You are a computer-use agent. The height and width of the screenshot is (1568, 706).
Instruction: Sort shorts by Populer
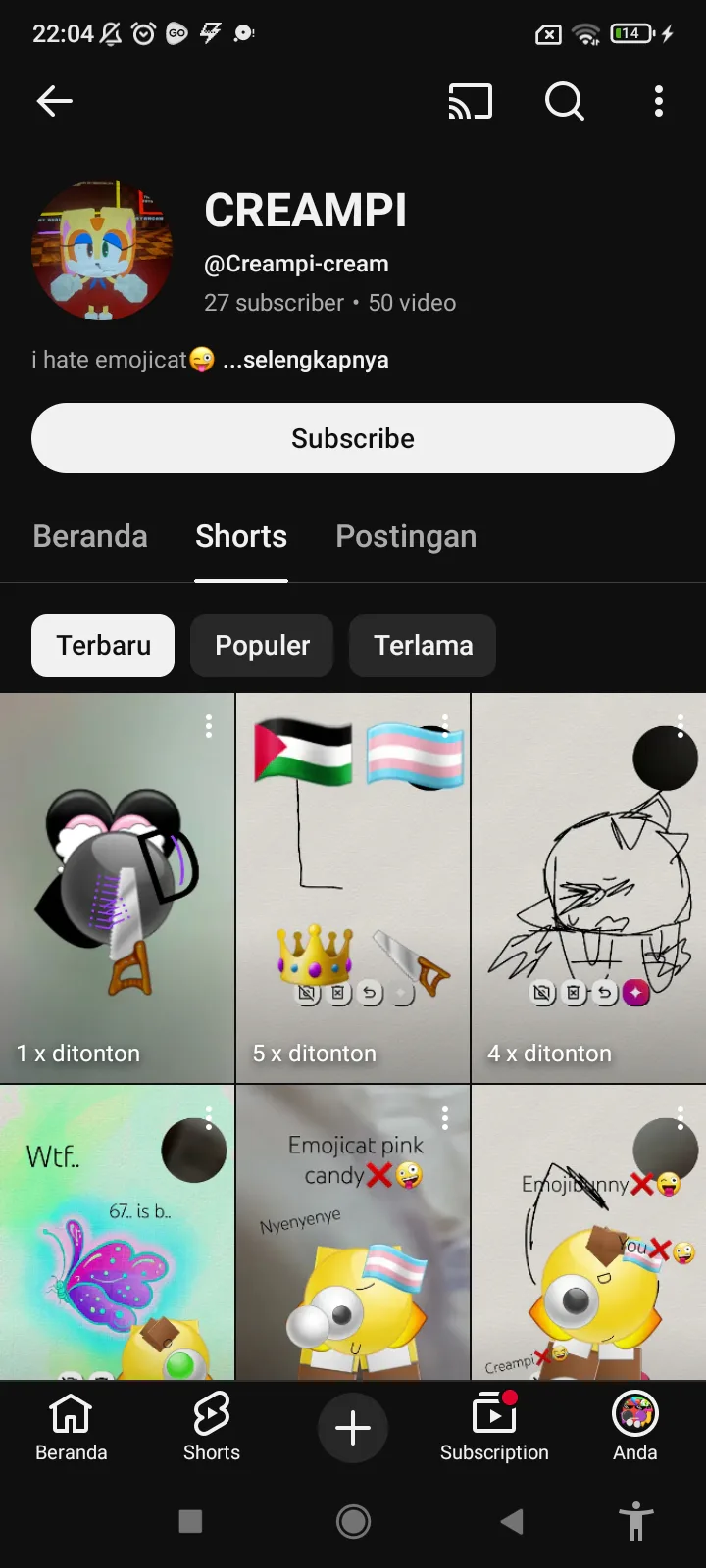(262, 646)
